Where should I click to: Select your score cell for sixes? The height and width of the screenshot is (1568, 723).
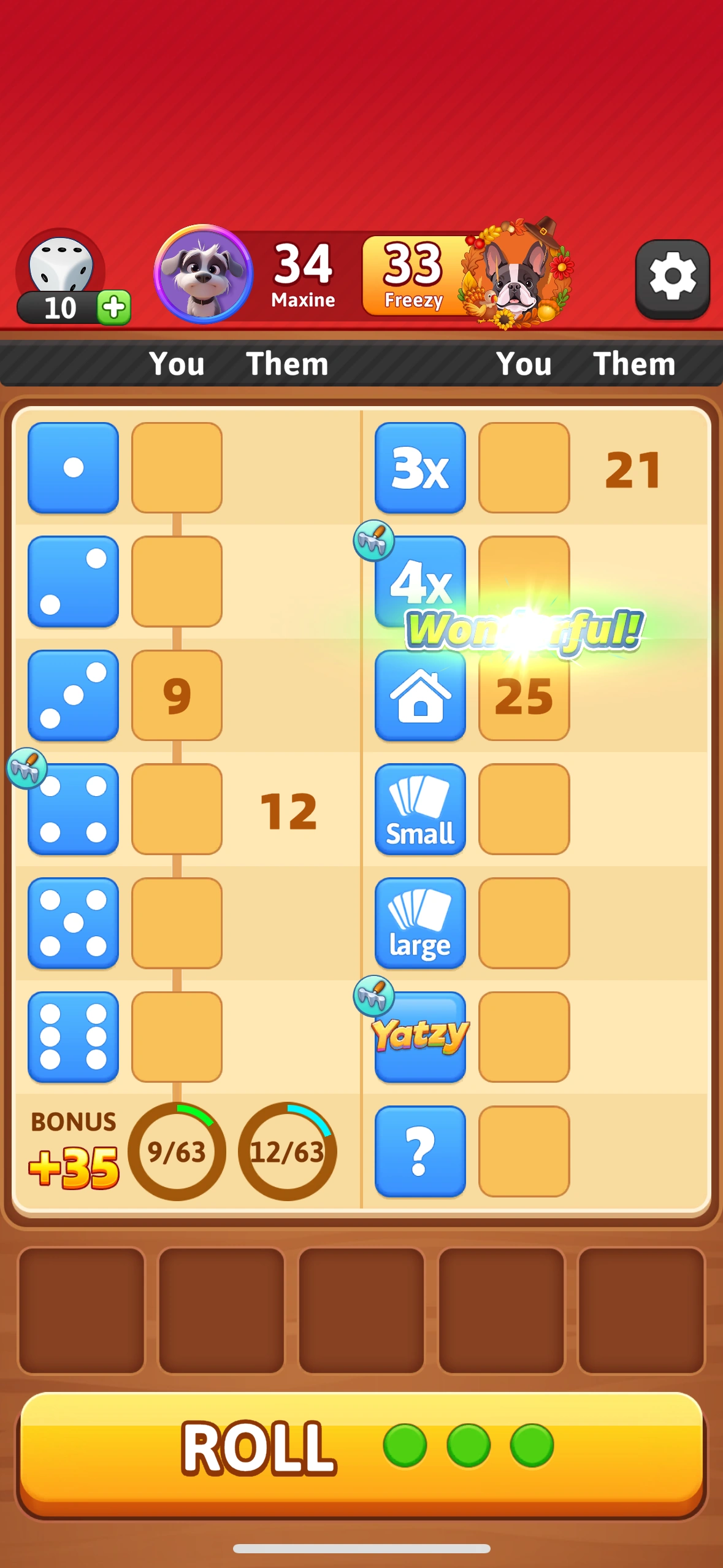point(177,1037)
